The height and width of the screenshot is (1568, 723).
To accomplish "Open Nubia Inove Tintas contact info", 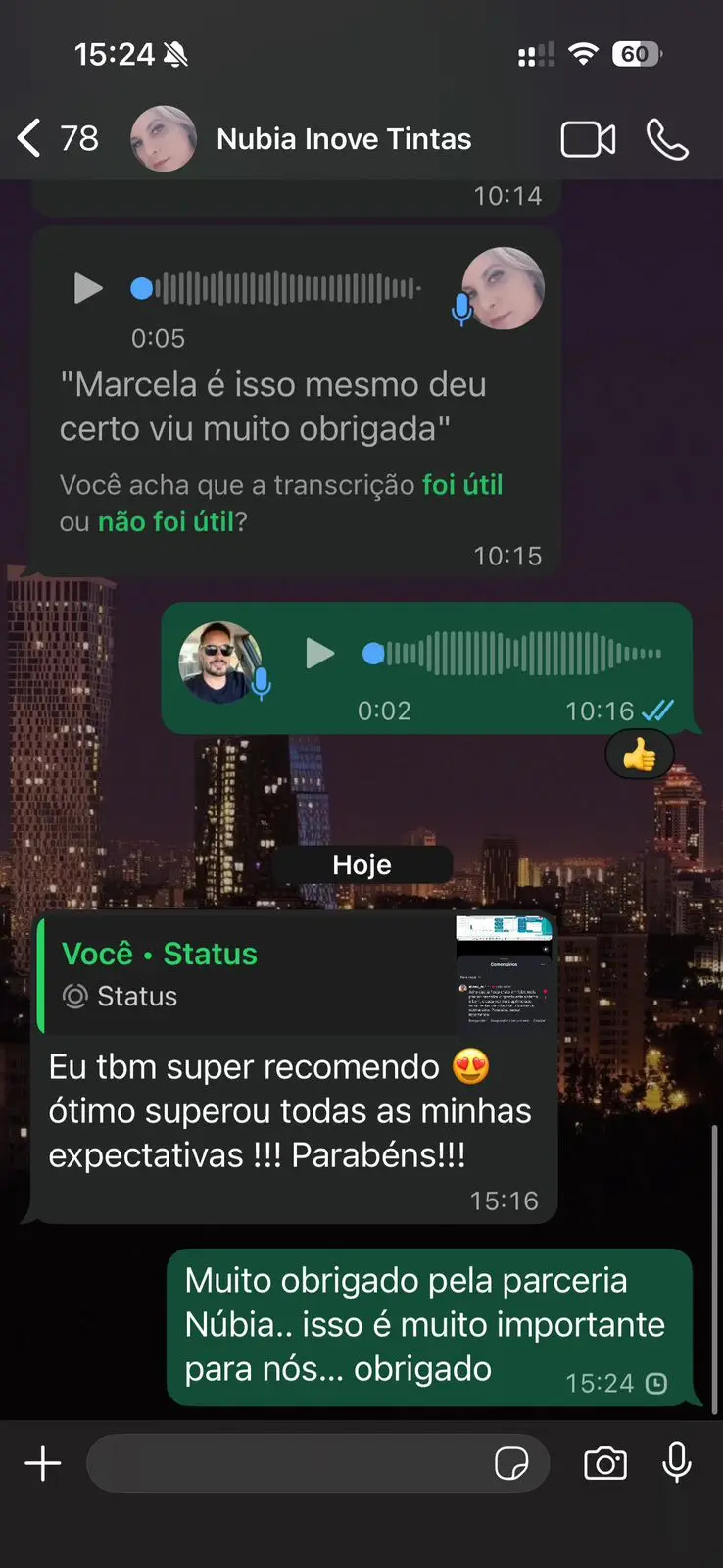I will pos(343,139).
